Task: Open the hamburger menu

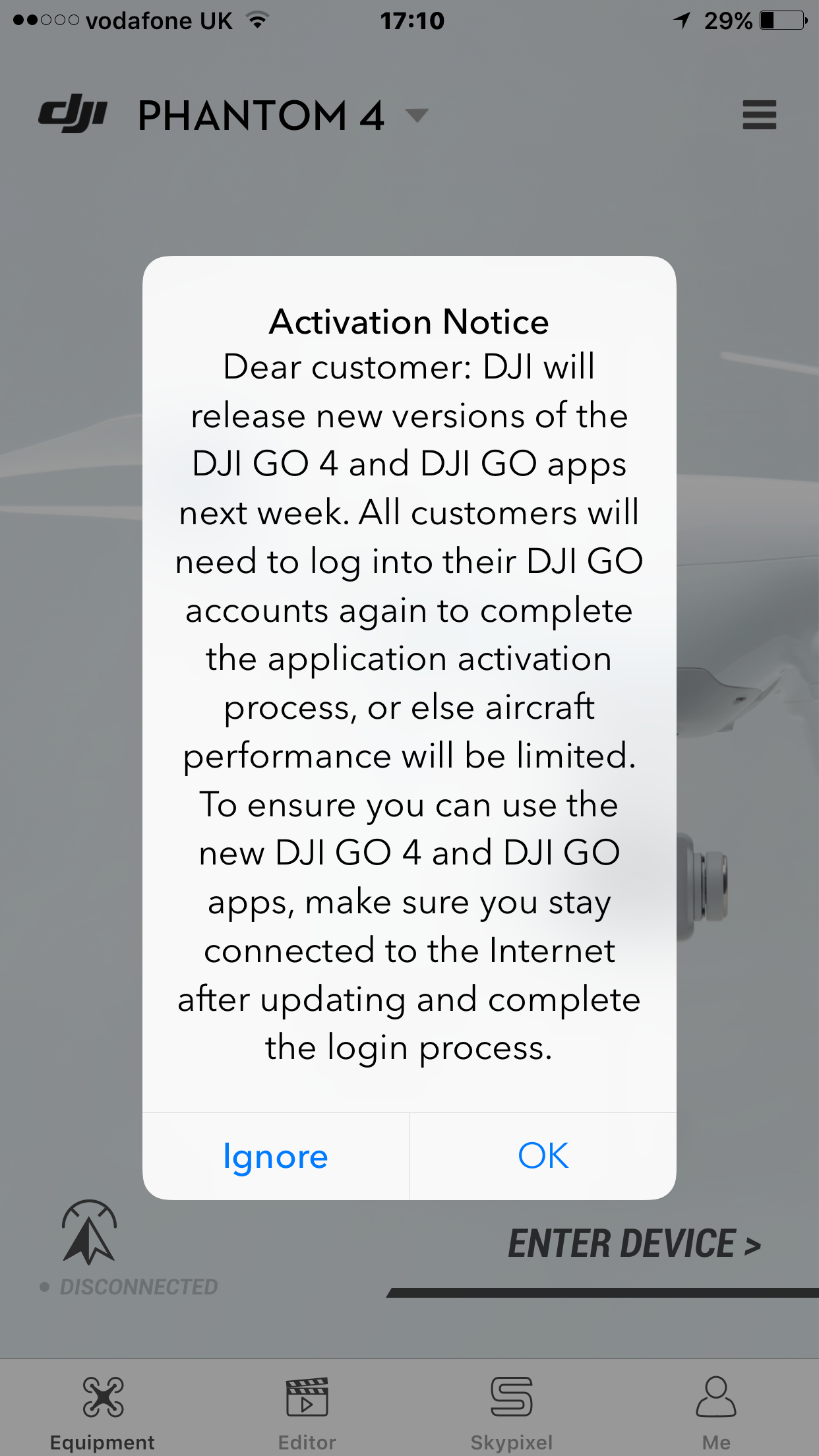Action: tap(759, 115)
